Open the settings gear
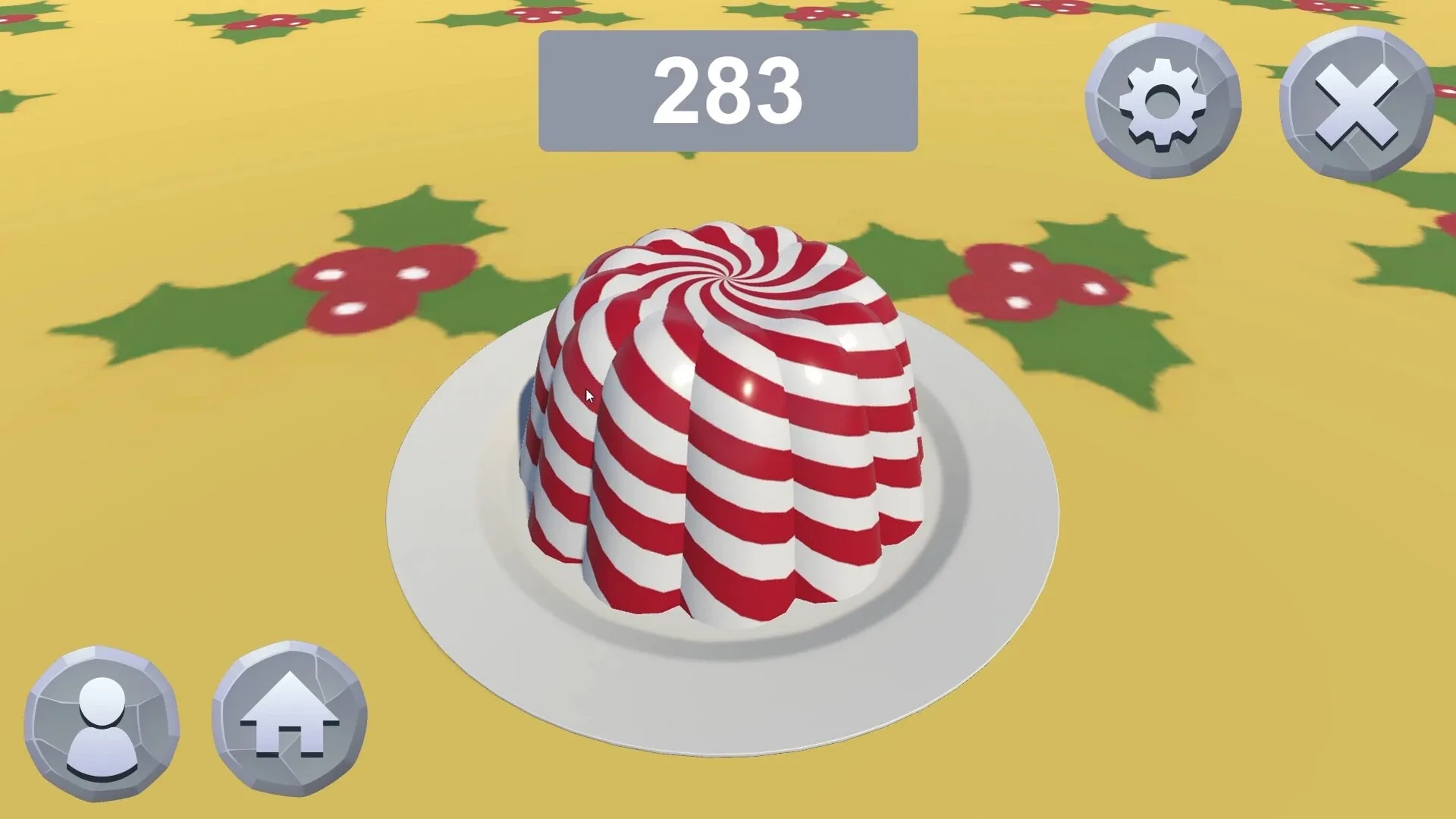 point(1163,102)
